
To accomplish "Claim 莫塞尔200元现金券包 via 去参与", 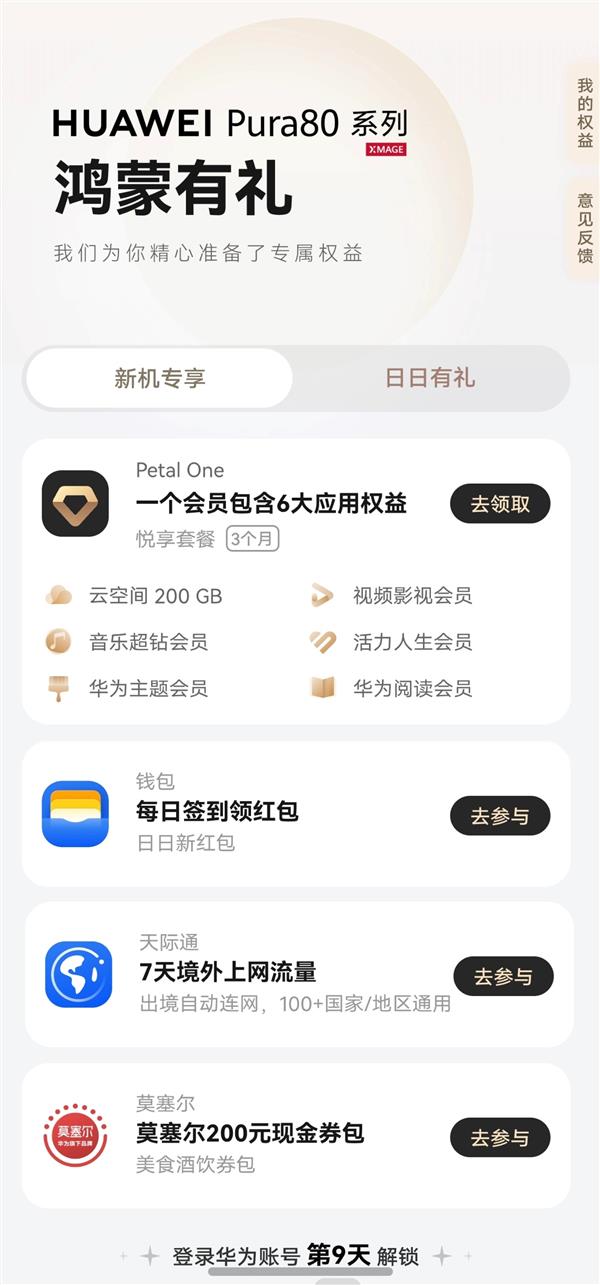I will 500,1137.
